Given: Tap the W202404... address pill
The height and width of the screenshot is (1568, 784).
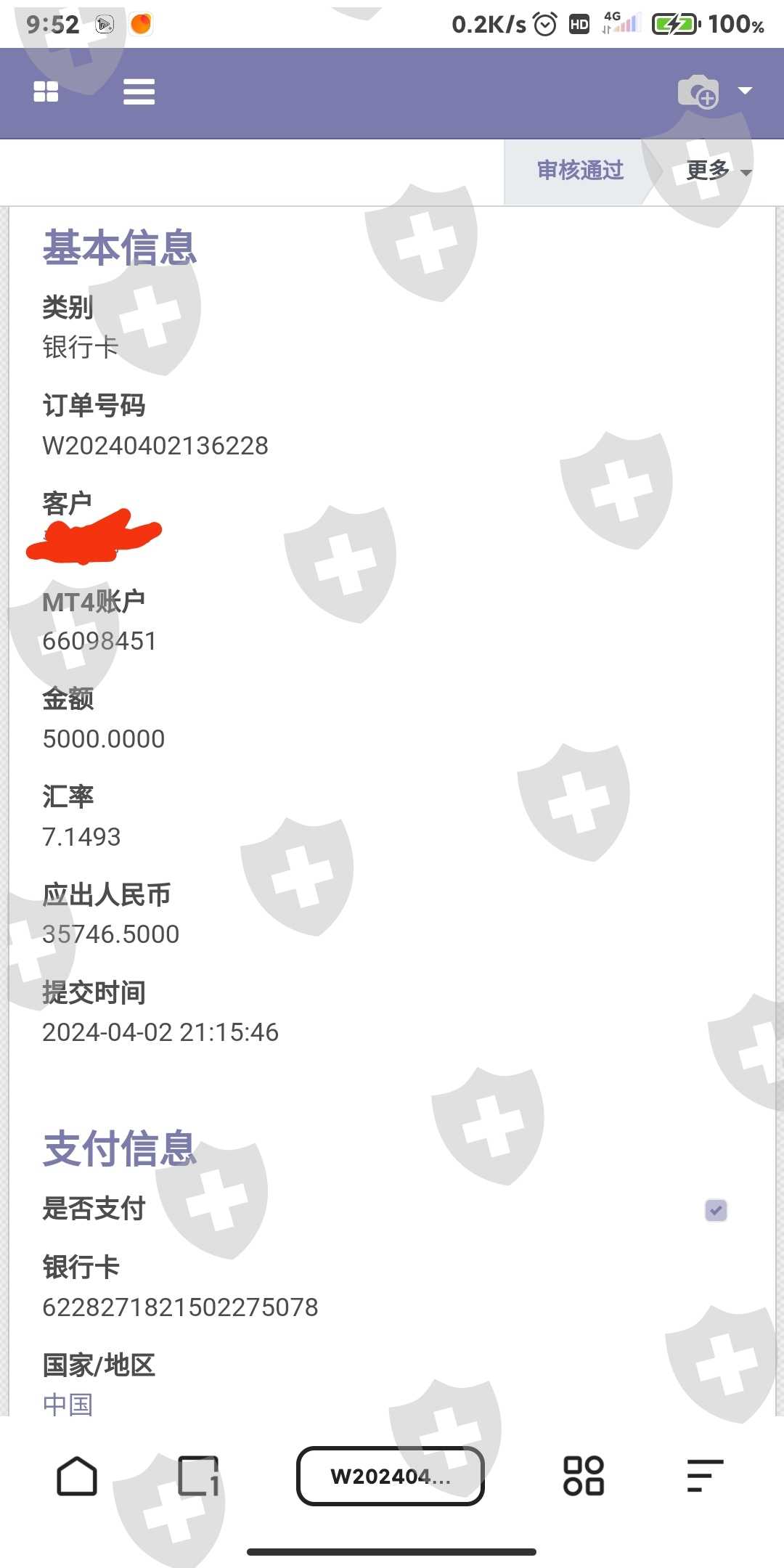Looking at the screenshot, I should 391,1476.
